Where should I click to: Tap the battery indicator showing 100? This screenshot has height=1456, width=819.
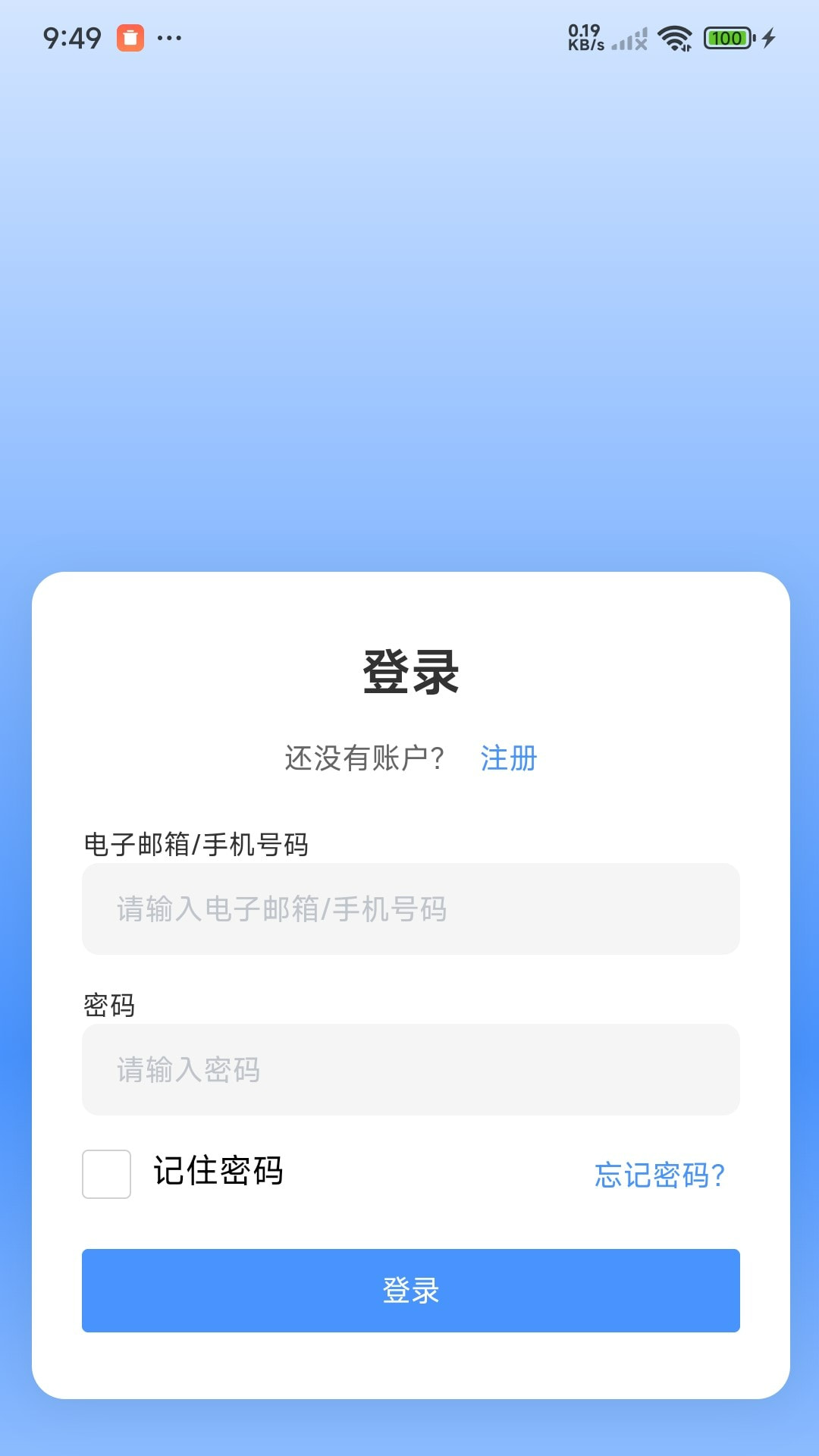(726, 37)
